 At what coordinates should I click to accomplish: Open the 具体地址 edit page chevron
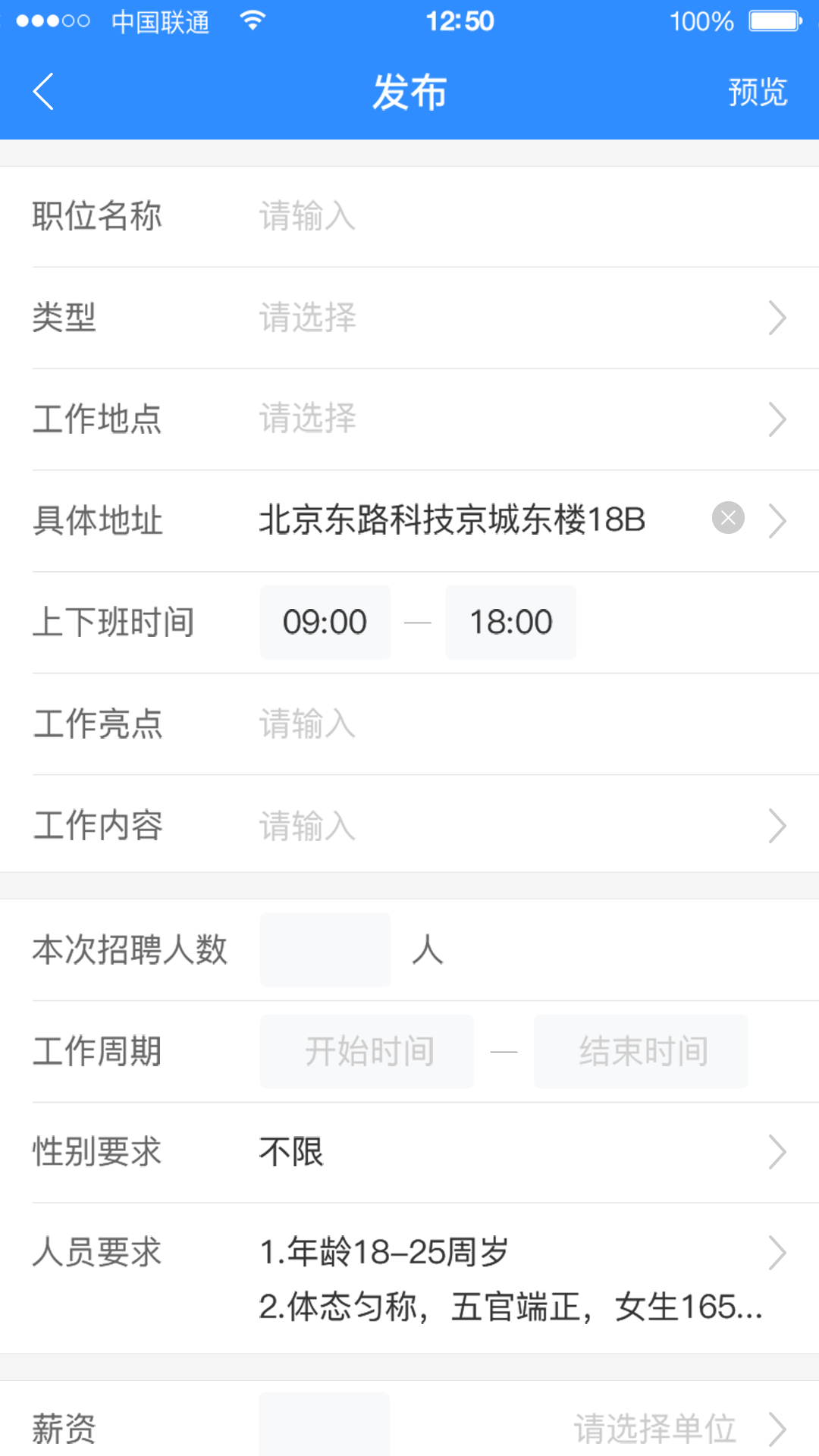[778, 520]
